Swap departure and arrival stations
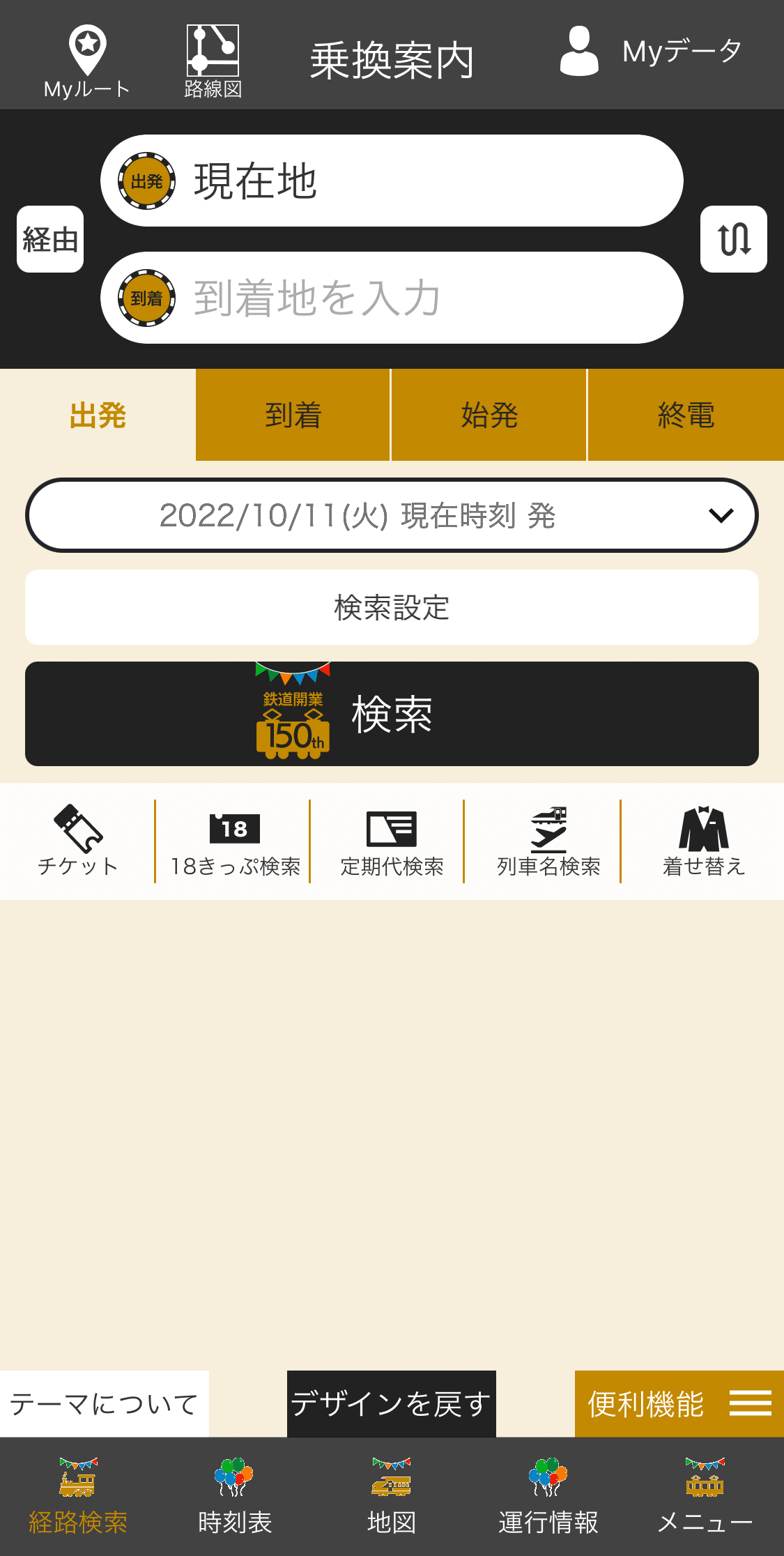The image size is (784, 1556). coord(733,239)
